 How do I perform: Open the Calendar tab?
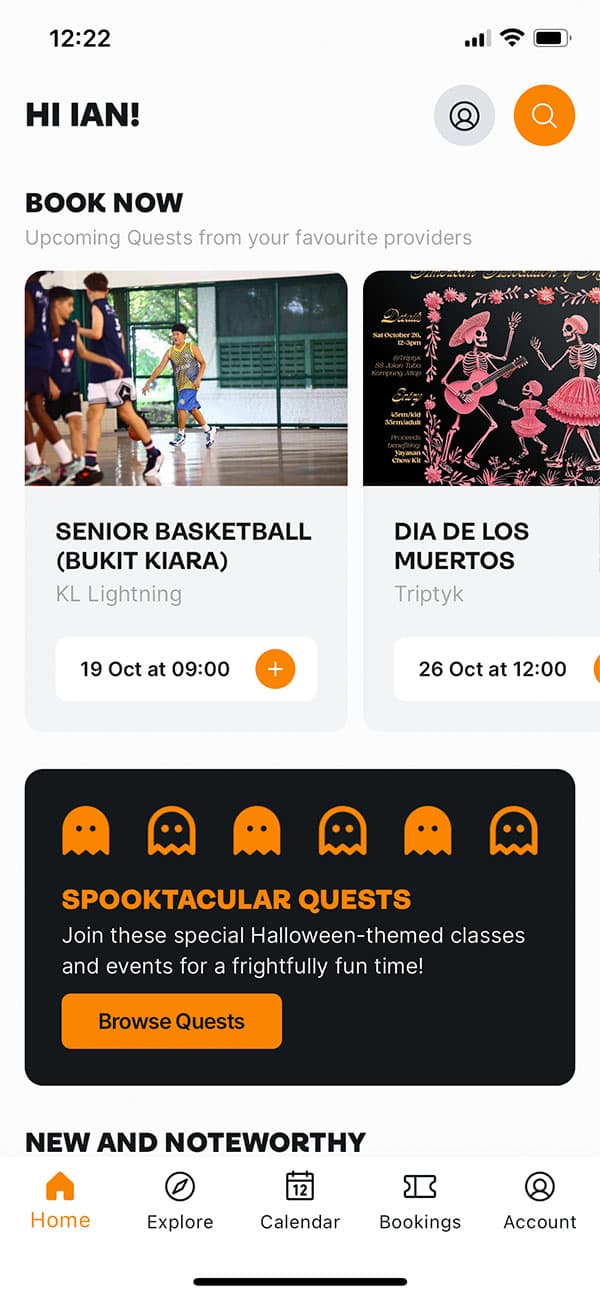(x=300, y=1201)
